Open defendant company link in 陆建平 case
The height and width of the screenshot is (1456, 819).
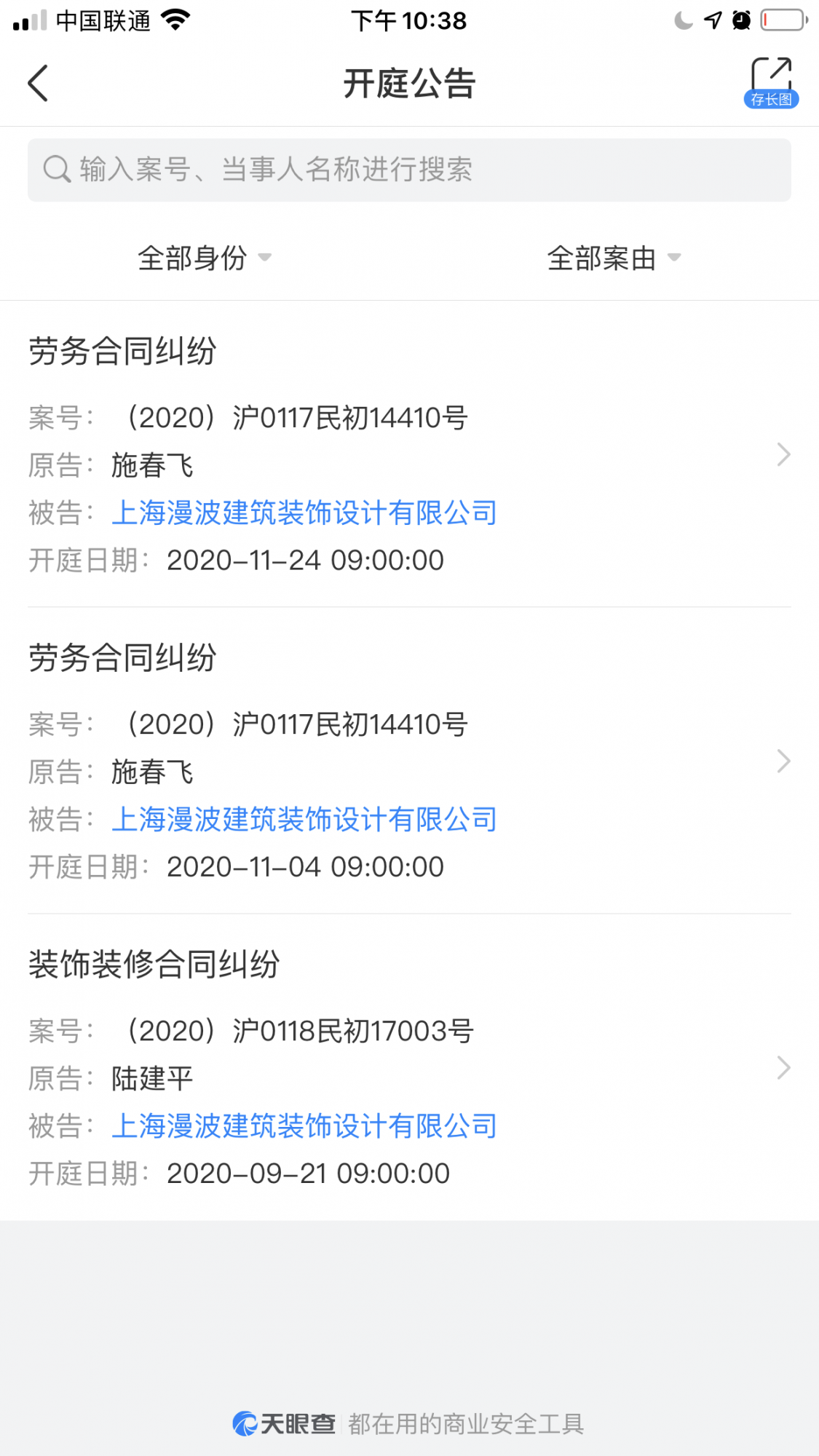coord(304,1126)
